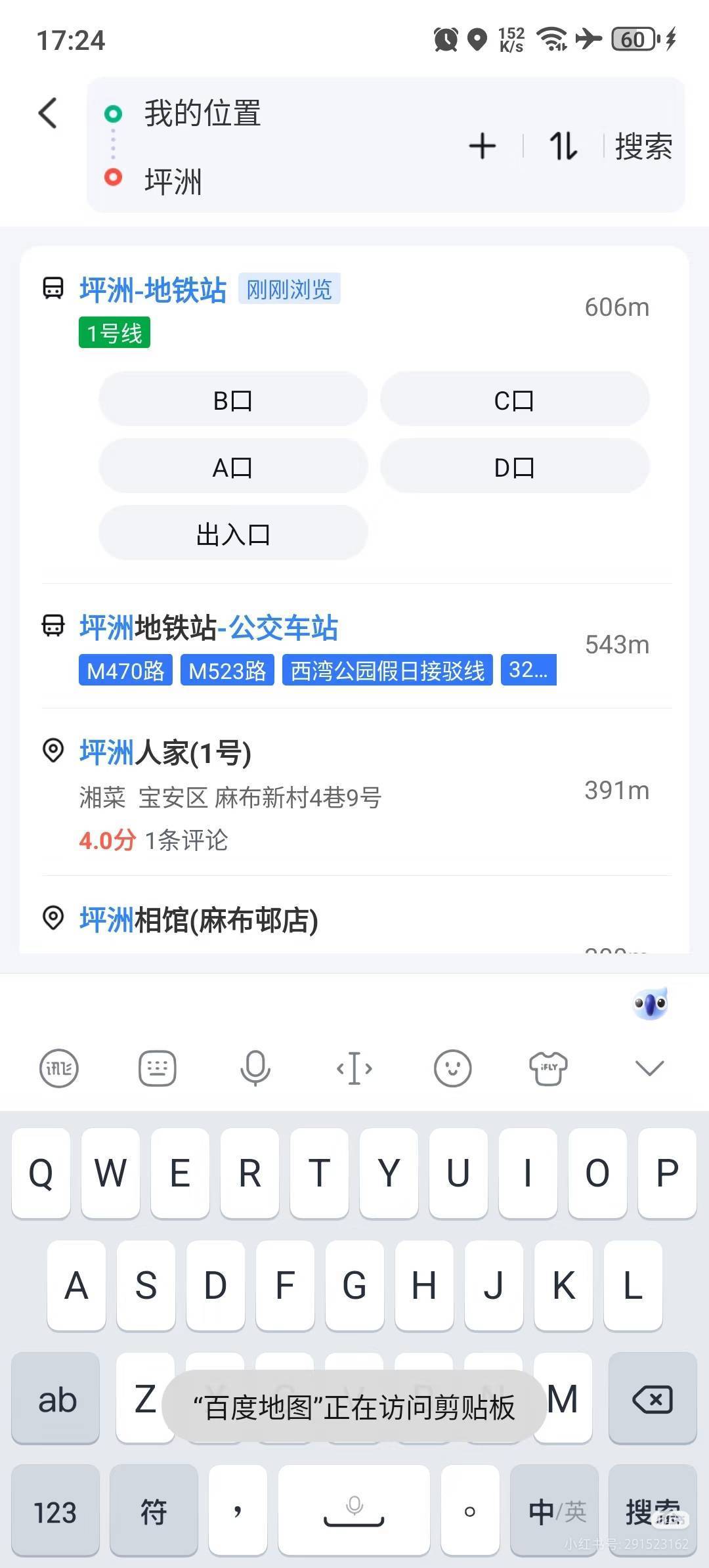Choose A口 exit
Viewport: 709px width, 1568px height.
[233, 466]
